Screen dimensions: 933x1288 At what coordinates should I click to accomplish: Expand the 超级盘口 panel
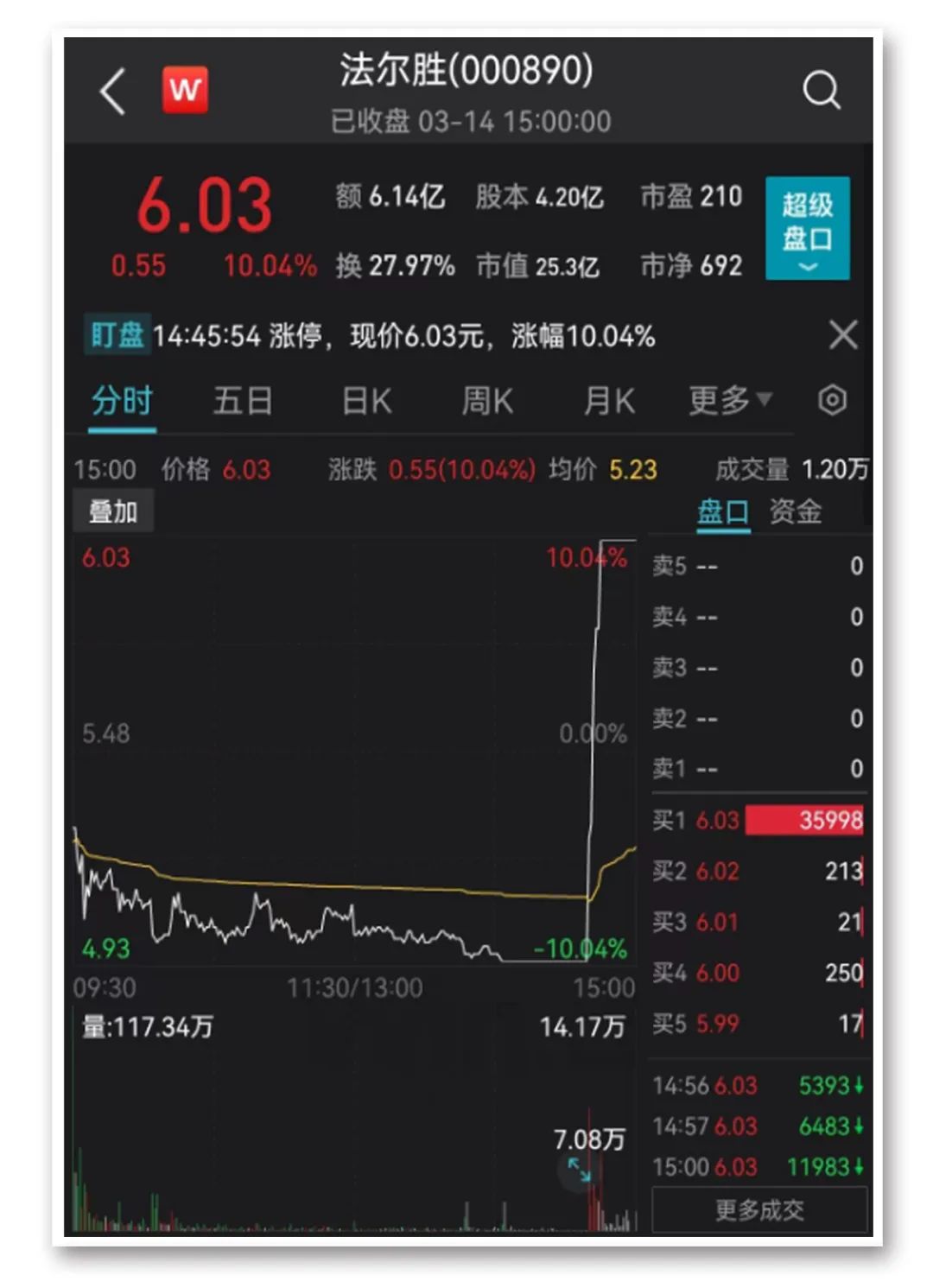pos(806,229)
